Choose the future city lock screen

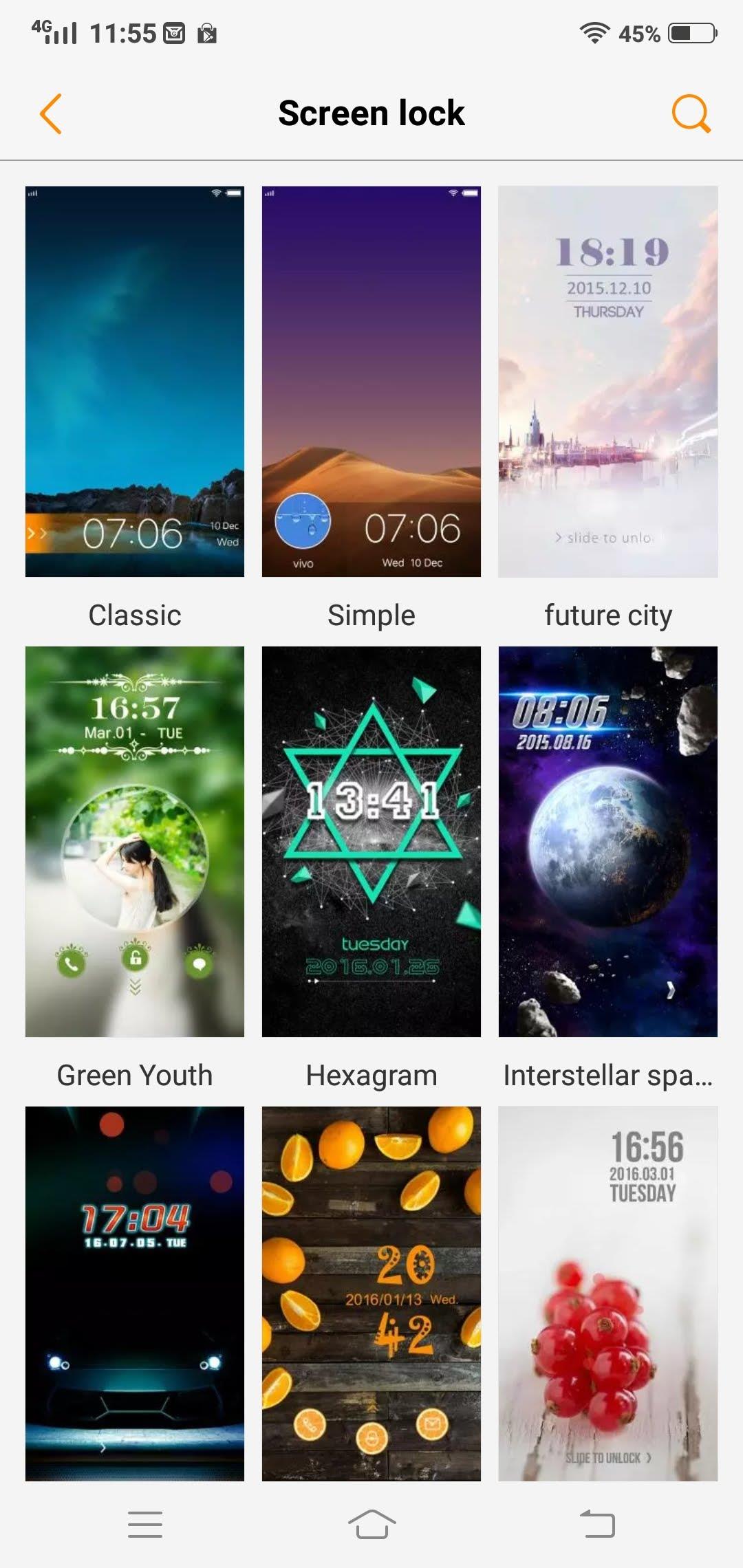click(608, 382)
